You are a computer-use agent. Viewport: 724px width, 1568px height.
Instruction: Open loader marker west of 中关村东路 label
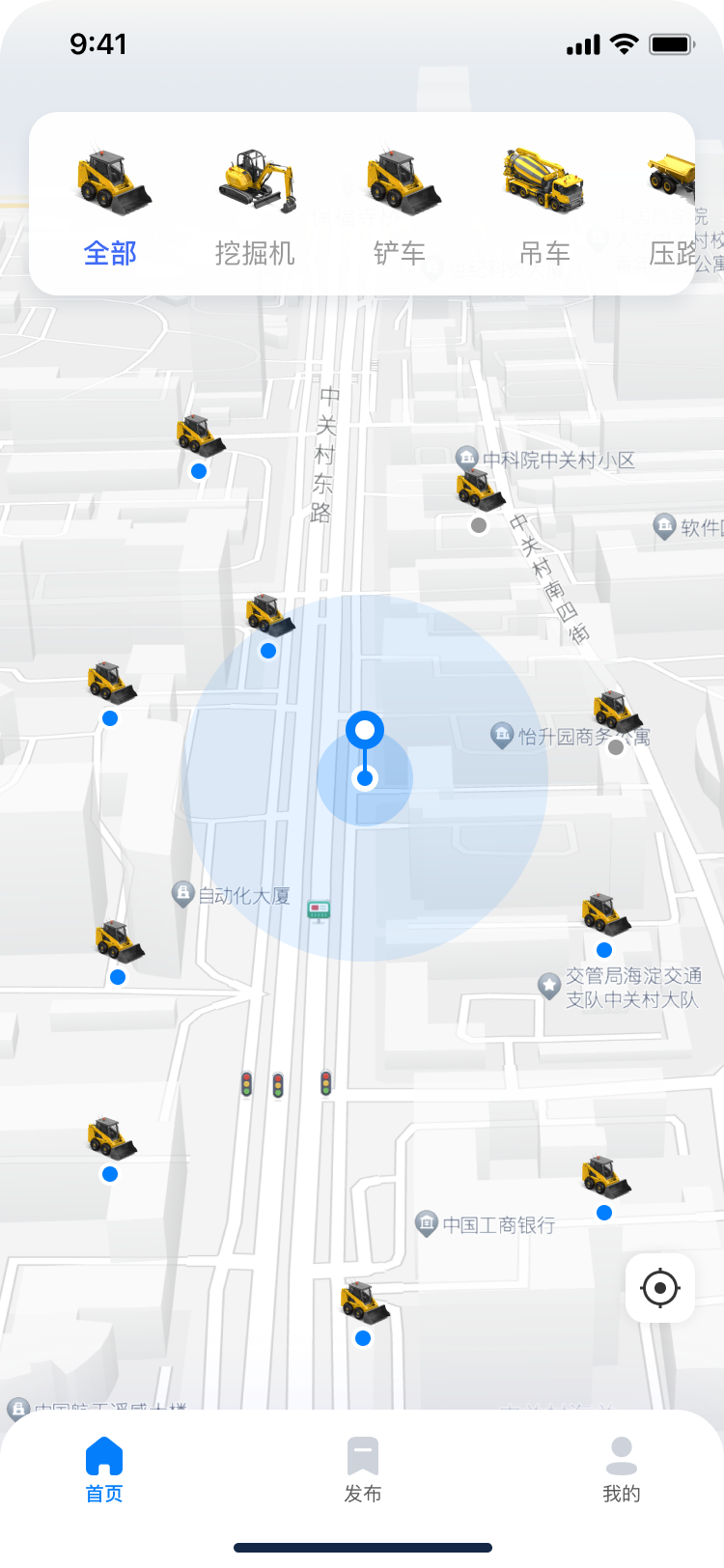pyautogui.click(x=200, y=435)
